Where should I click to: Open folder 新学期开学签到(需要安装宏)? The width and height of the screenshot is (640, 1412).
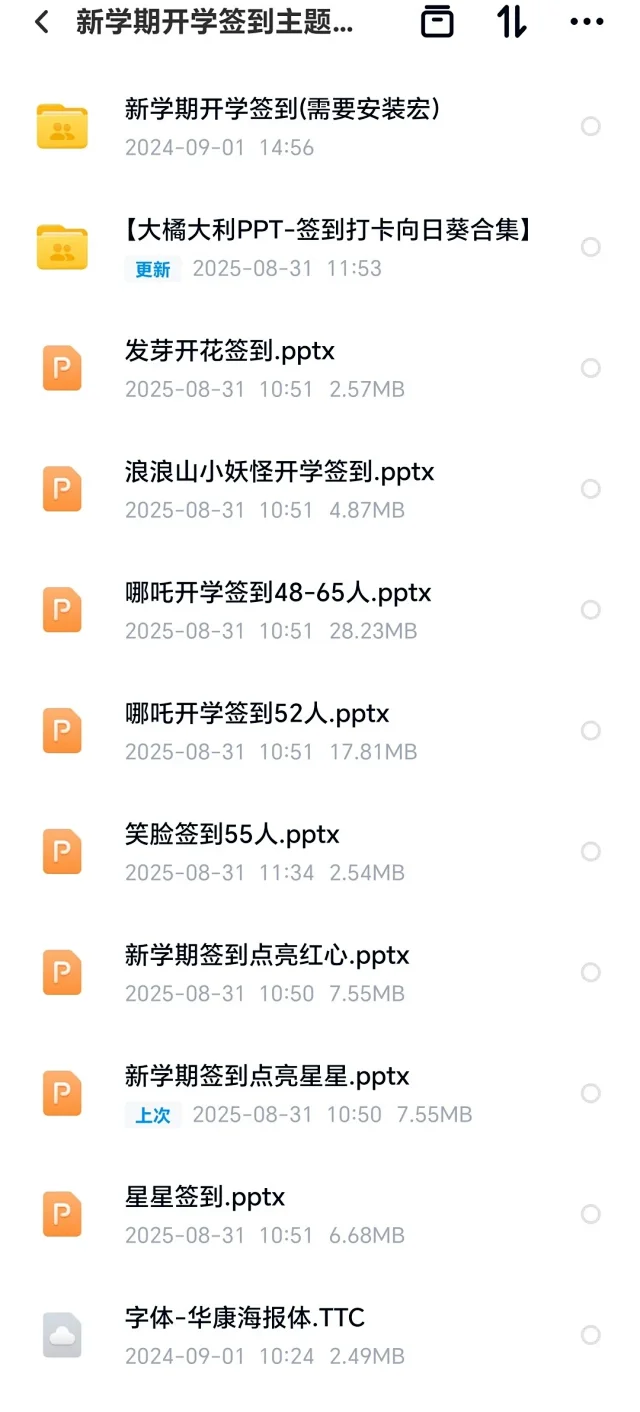(x=320, y=127)
